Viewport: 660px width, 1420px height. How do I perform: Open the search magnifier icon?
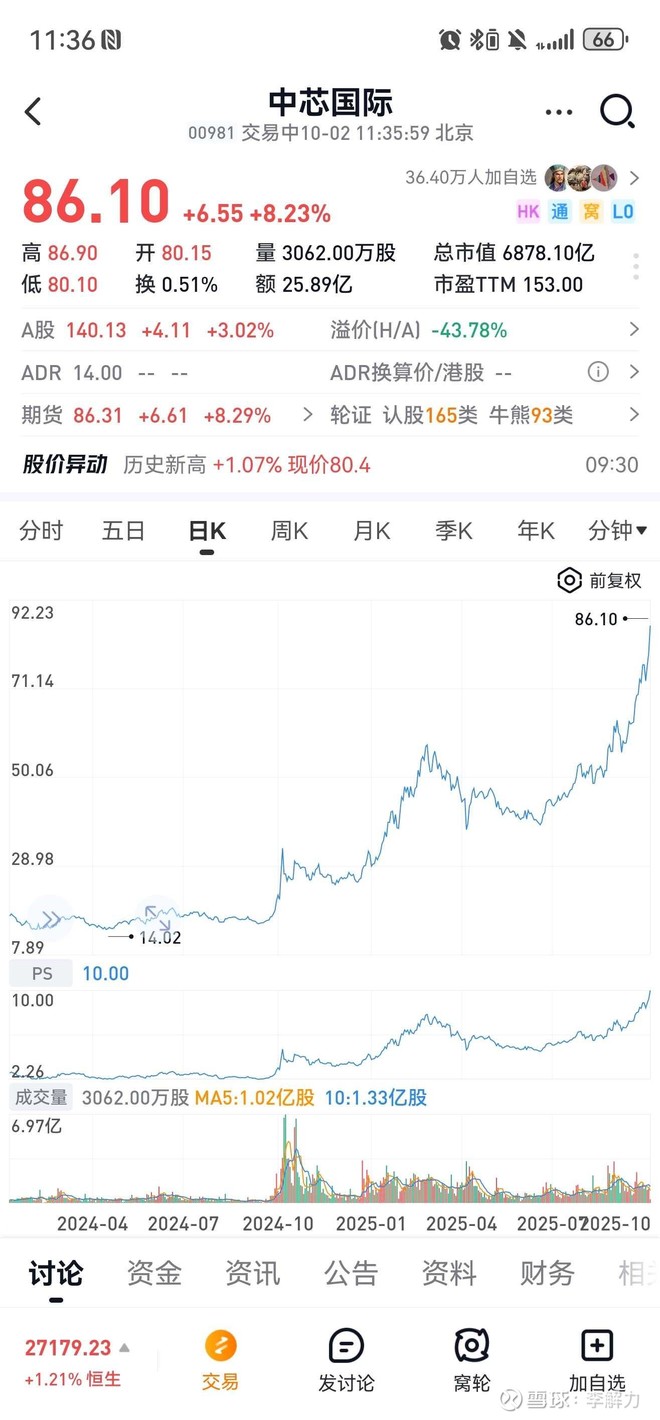(617, 111)
